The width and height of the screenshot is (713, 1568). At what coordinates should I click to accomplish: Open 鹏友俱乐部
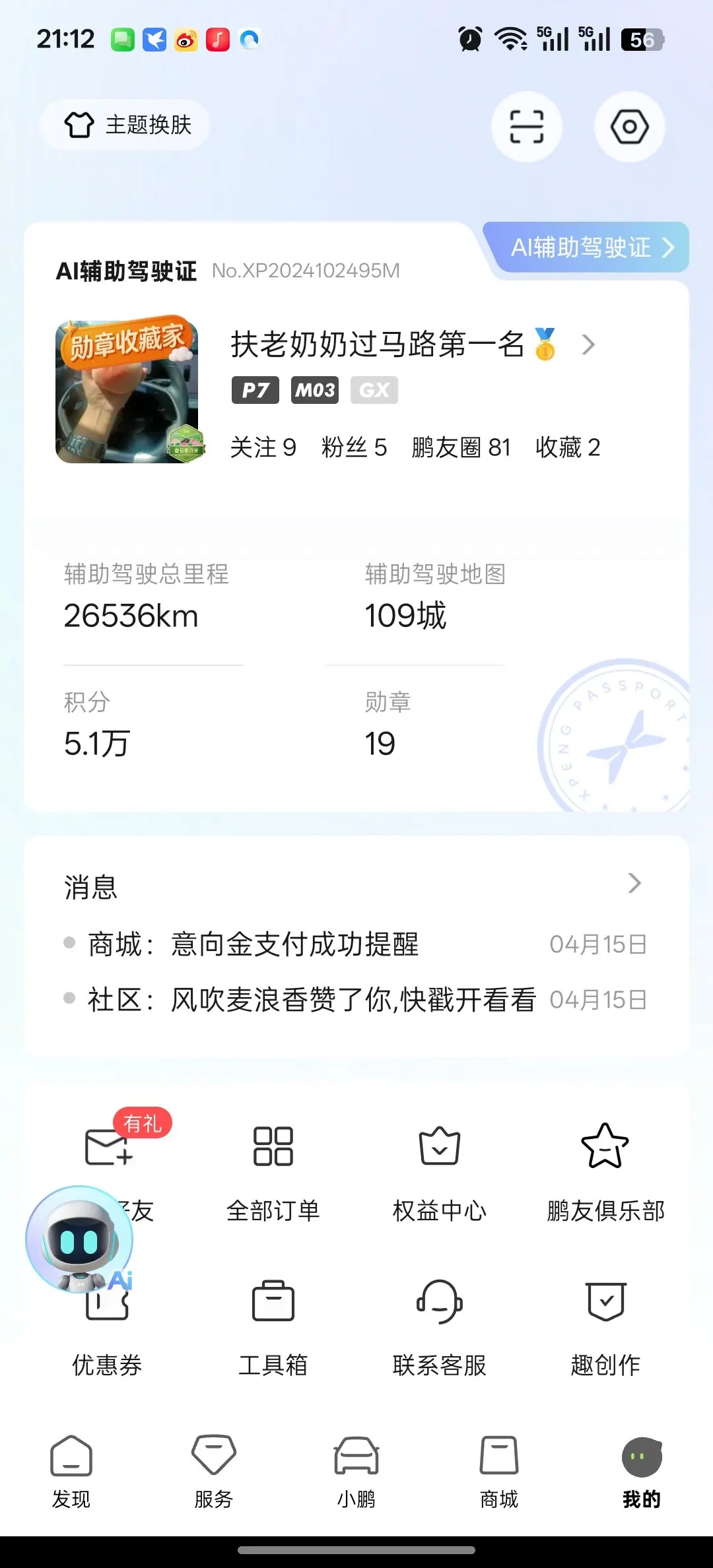(605, 1169)
